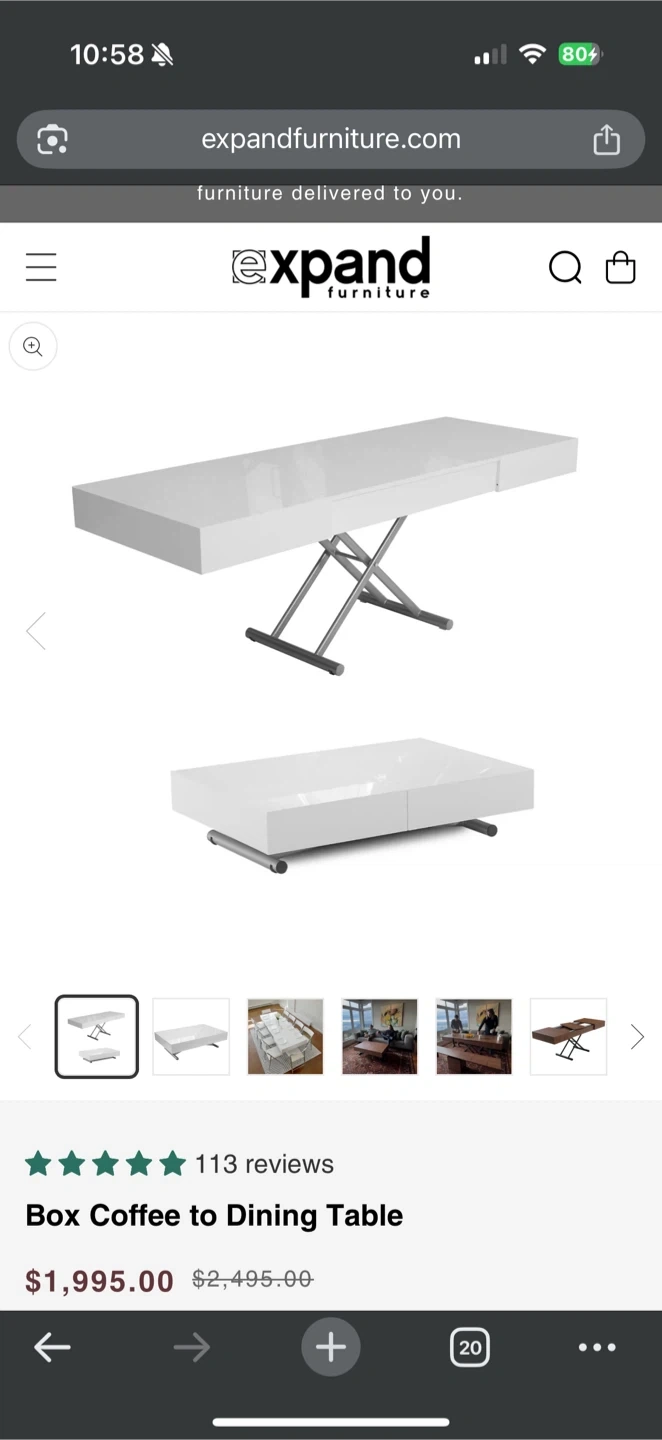This screenshot has height=1440, width=662.
Task: Go to the Expand Furniture homepage logo
Action: click(331, 267)
